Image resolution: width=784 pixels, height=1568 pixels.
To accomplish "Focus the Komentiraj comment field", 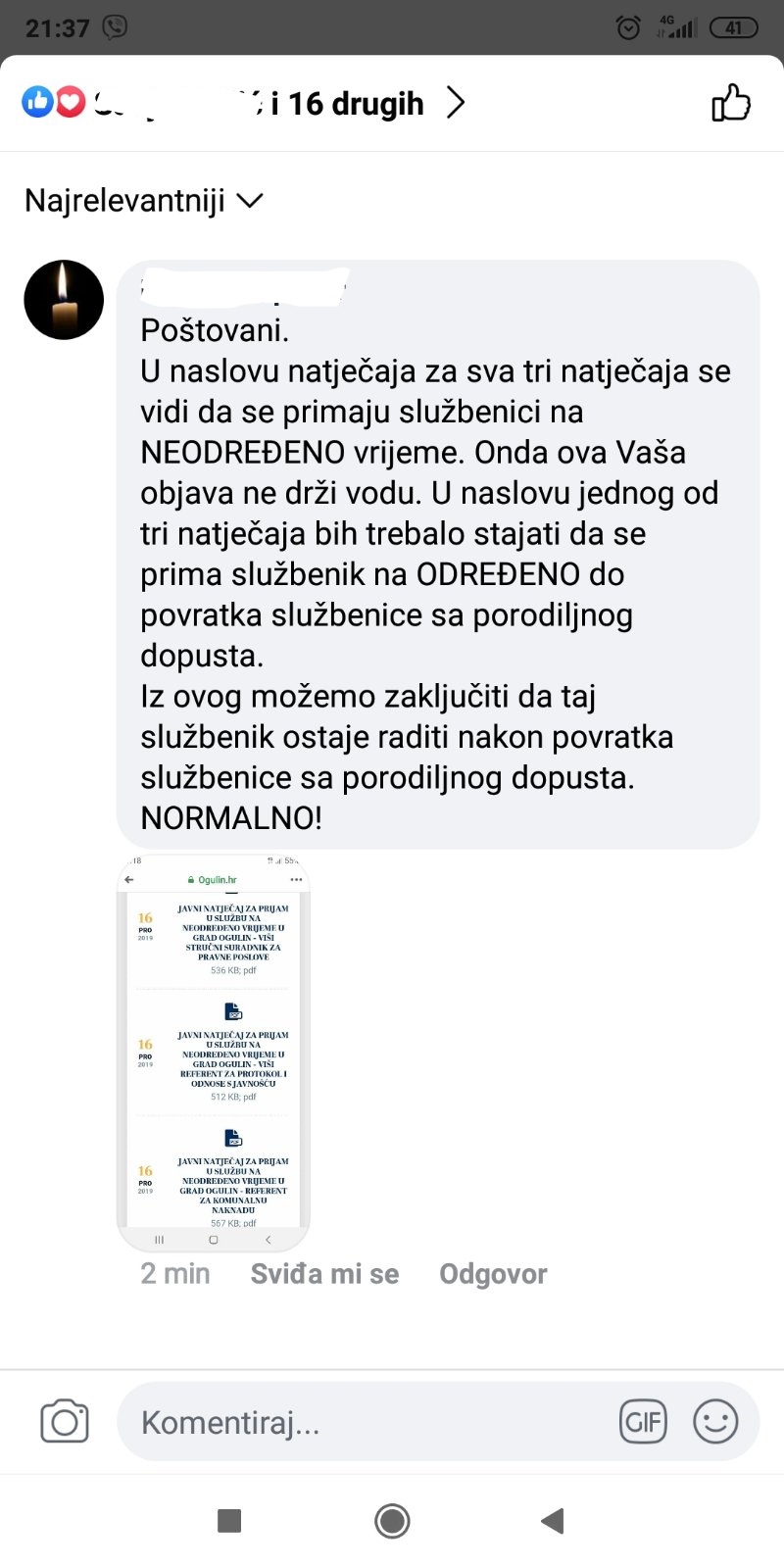I will click(363, 1422).
